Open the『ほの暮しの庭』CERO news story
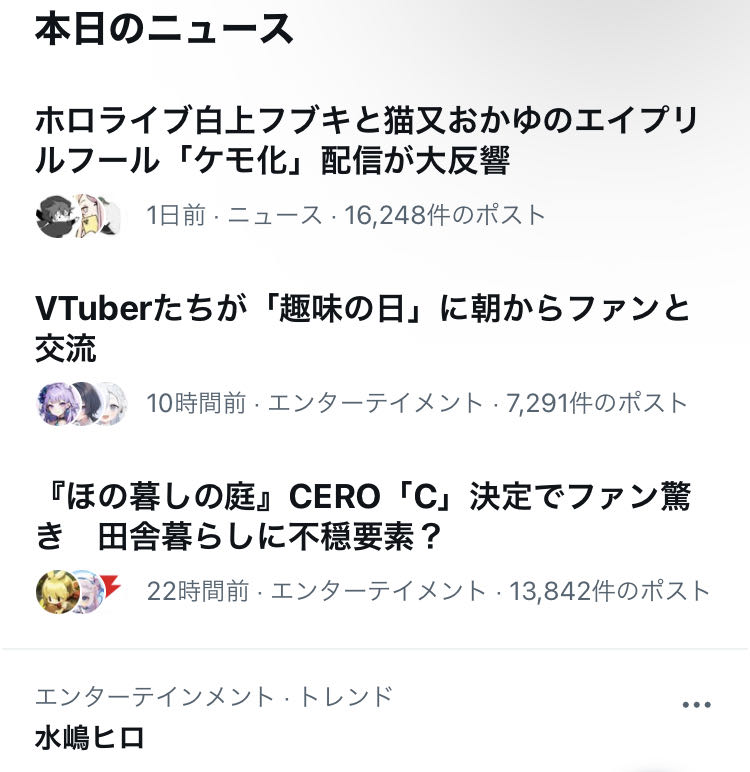The image size is (750, 772). pos(362,517)
